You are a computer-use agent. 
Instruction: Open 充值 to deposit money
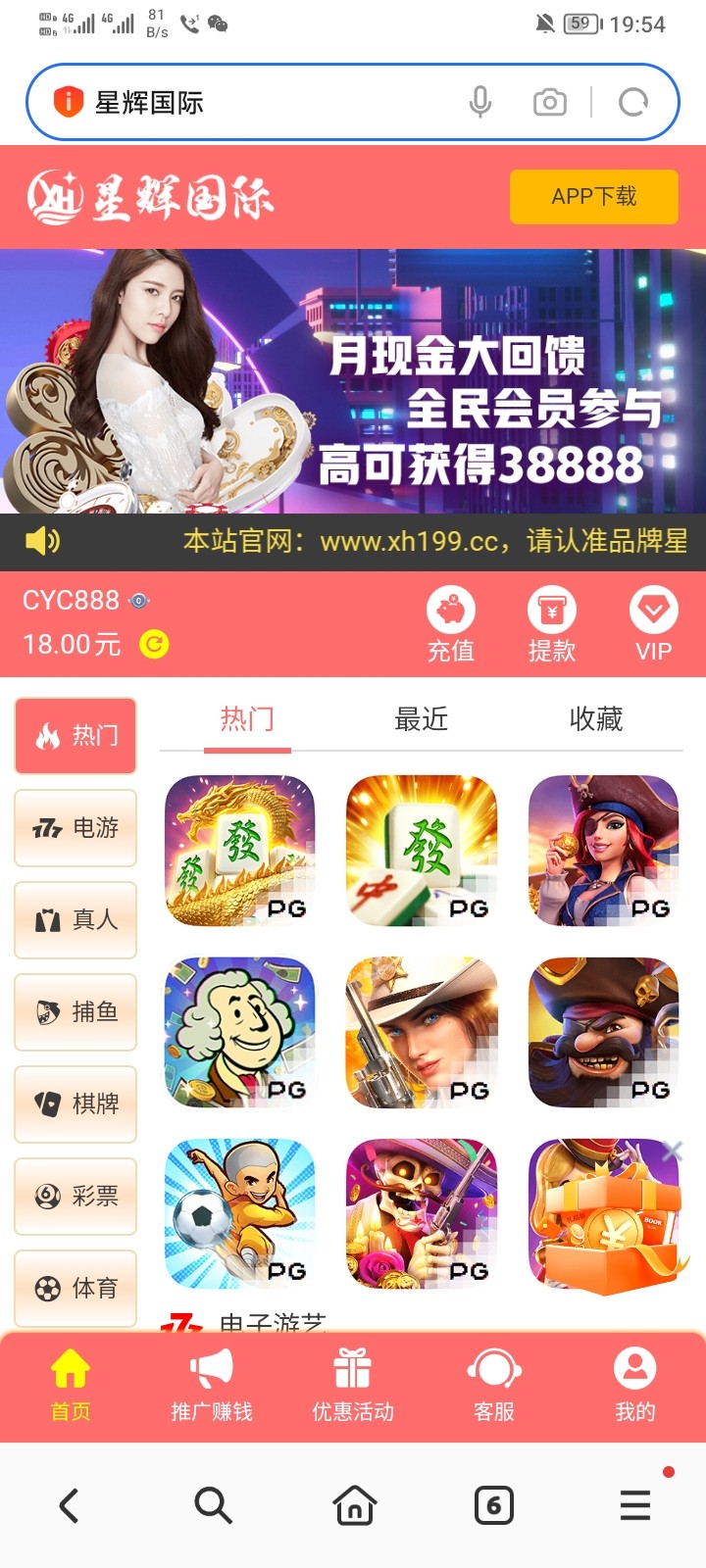pos(451,624)
